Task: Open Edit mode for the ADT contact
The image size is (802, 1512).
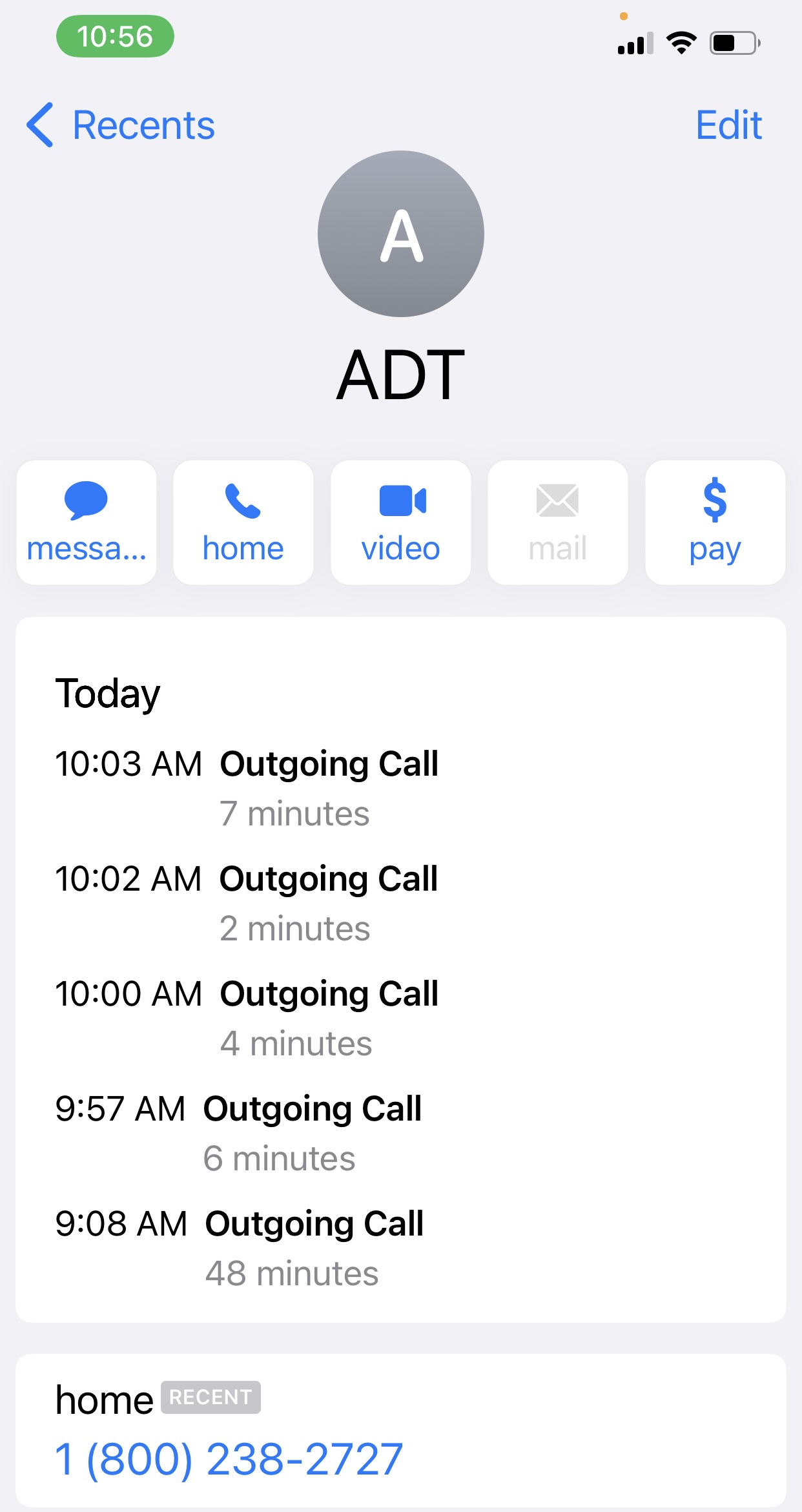Action: click(728, 124)
